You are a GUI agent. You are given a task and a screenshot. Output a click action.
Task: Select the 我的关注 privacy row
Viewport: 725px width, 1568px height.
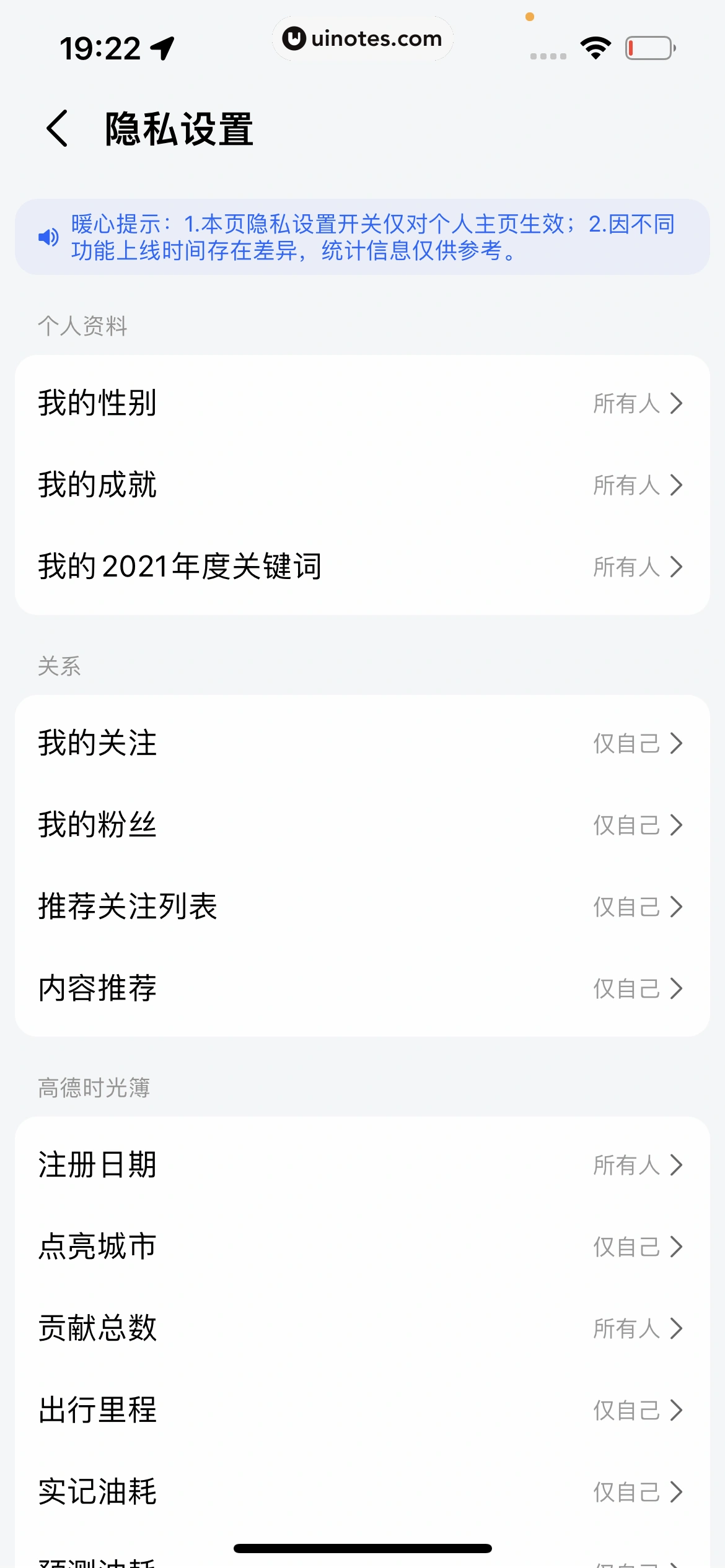(362, 743)
